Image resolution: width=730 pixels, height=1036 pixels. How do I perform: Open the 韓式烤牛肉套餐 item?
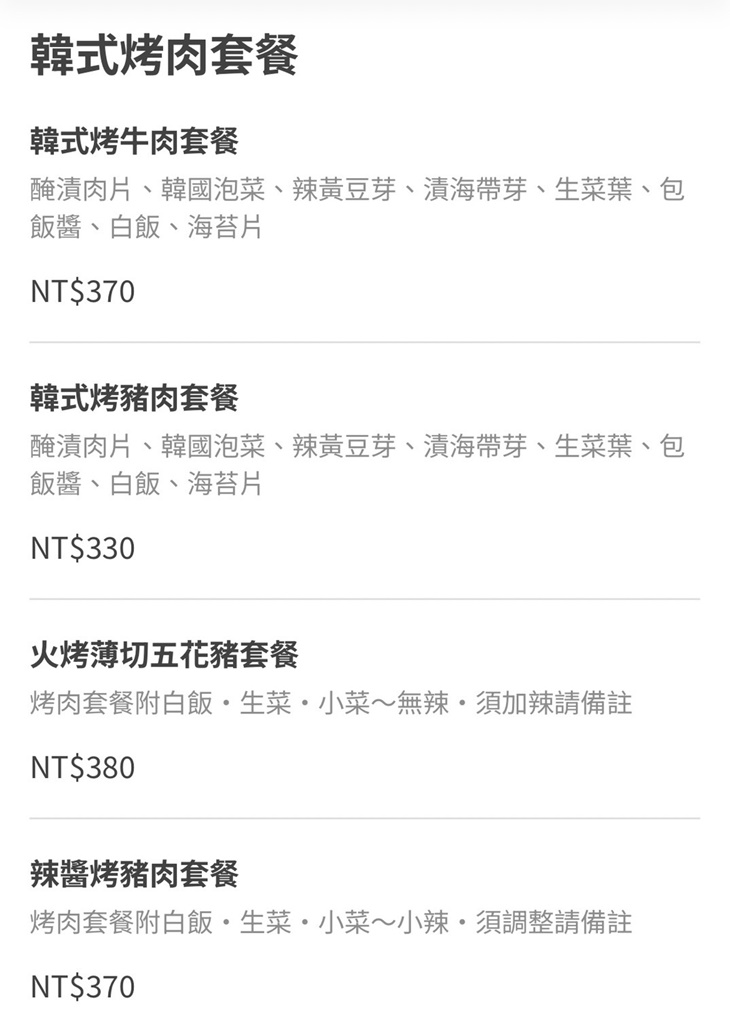[x=135, y=142]
